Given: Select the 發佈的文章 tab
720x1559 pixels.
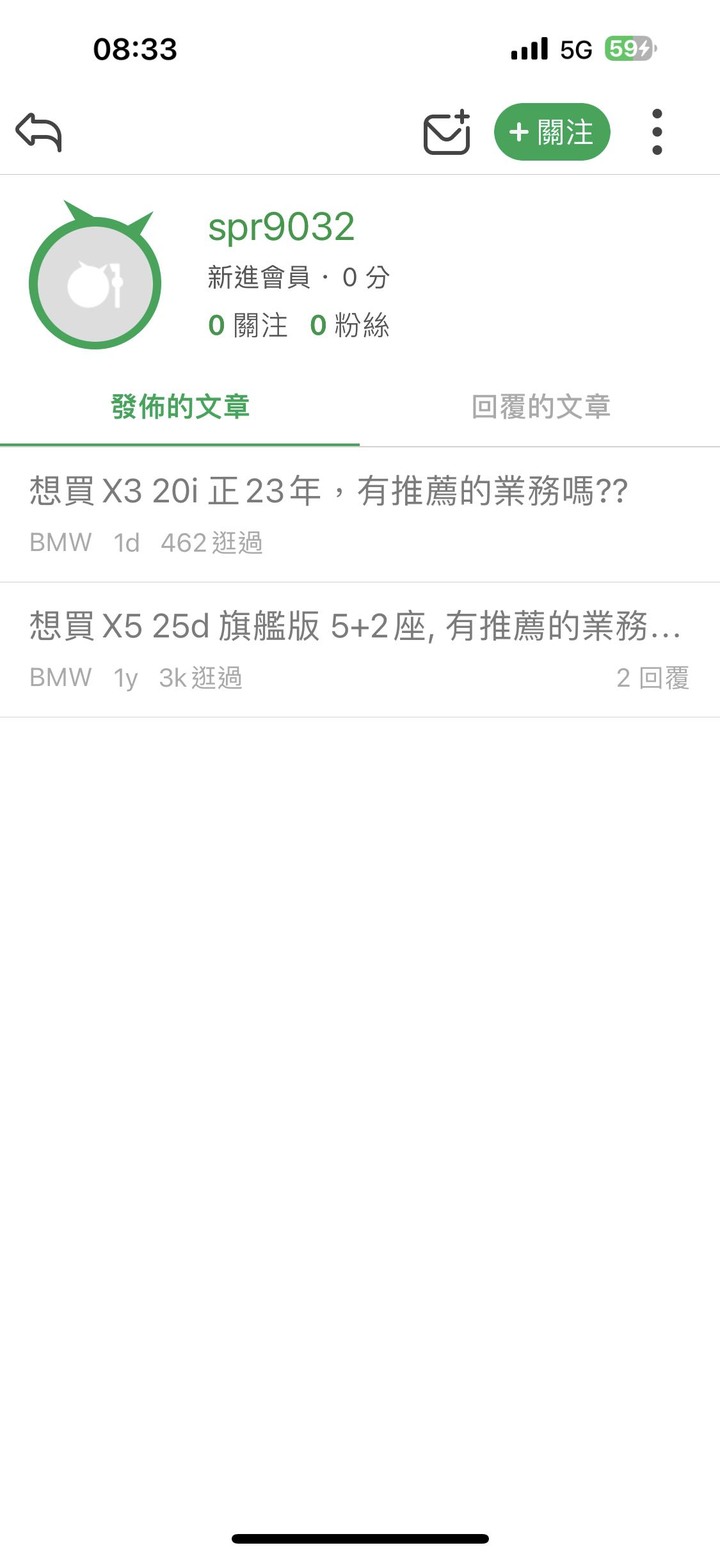Looking at the screenshot, I should 180,407.
